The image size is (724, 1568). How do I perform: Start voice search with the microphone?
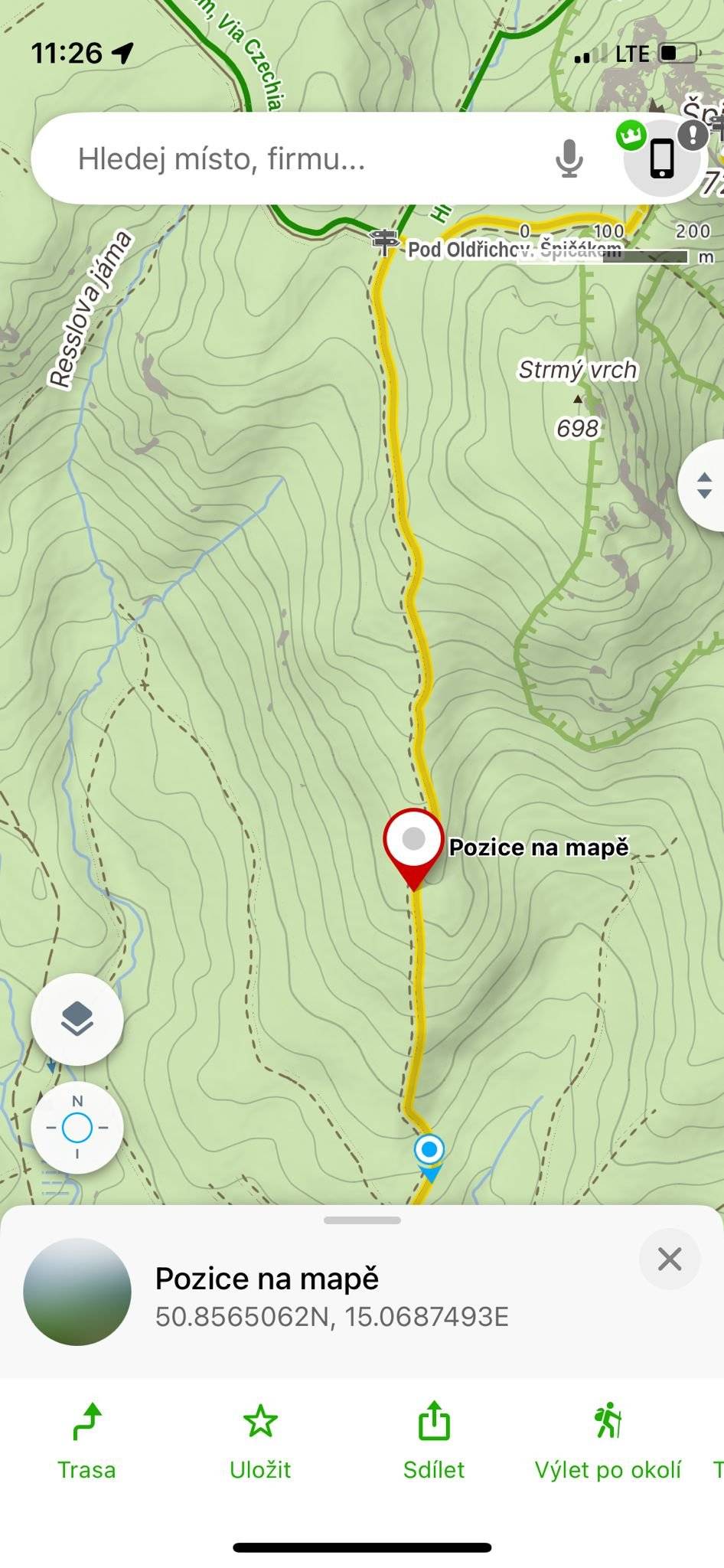pos(569,159)
